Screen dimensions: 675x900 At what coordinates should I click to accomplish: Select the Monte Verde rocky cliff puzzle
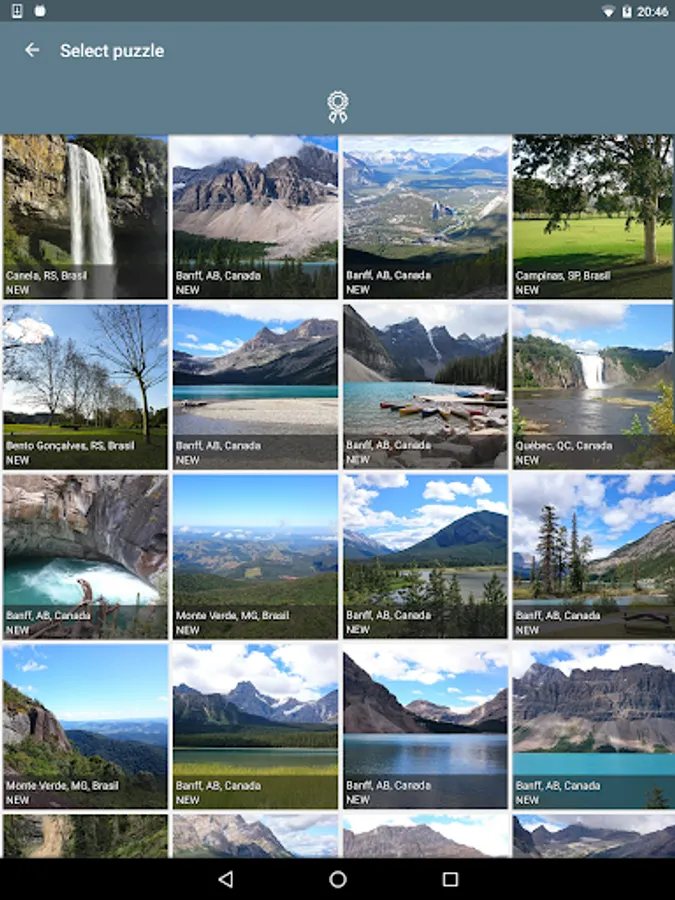click(x=85, y=726)
